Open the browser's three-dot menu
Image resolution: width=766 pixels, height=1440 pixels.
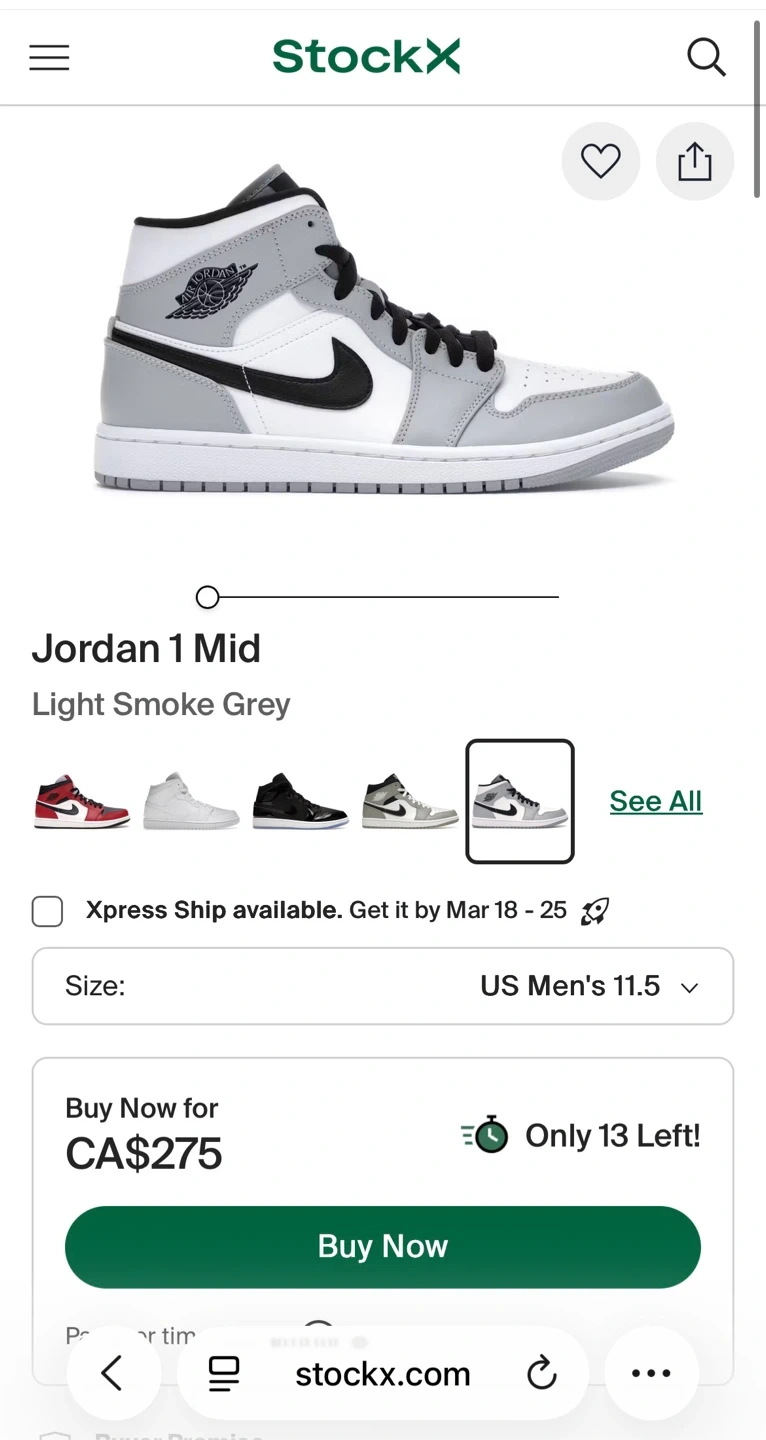(x=651, y=1373)
